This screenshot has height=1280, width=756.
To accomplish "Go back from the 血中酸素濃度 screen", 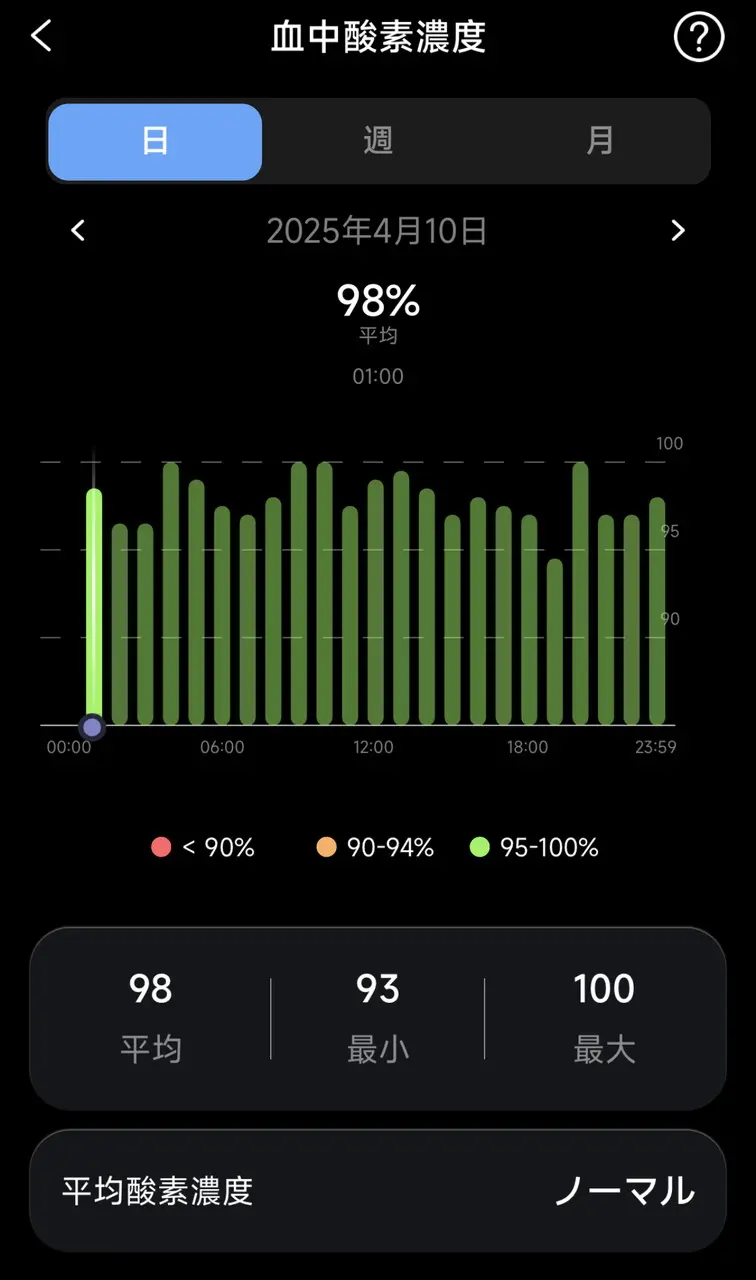I will (x=41, y=37).
